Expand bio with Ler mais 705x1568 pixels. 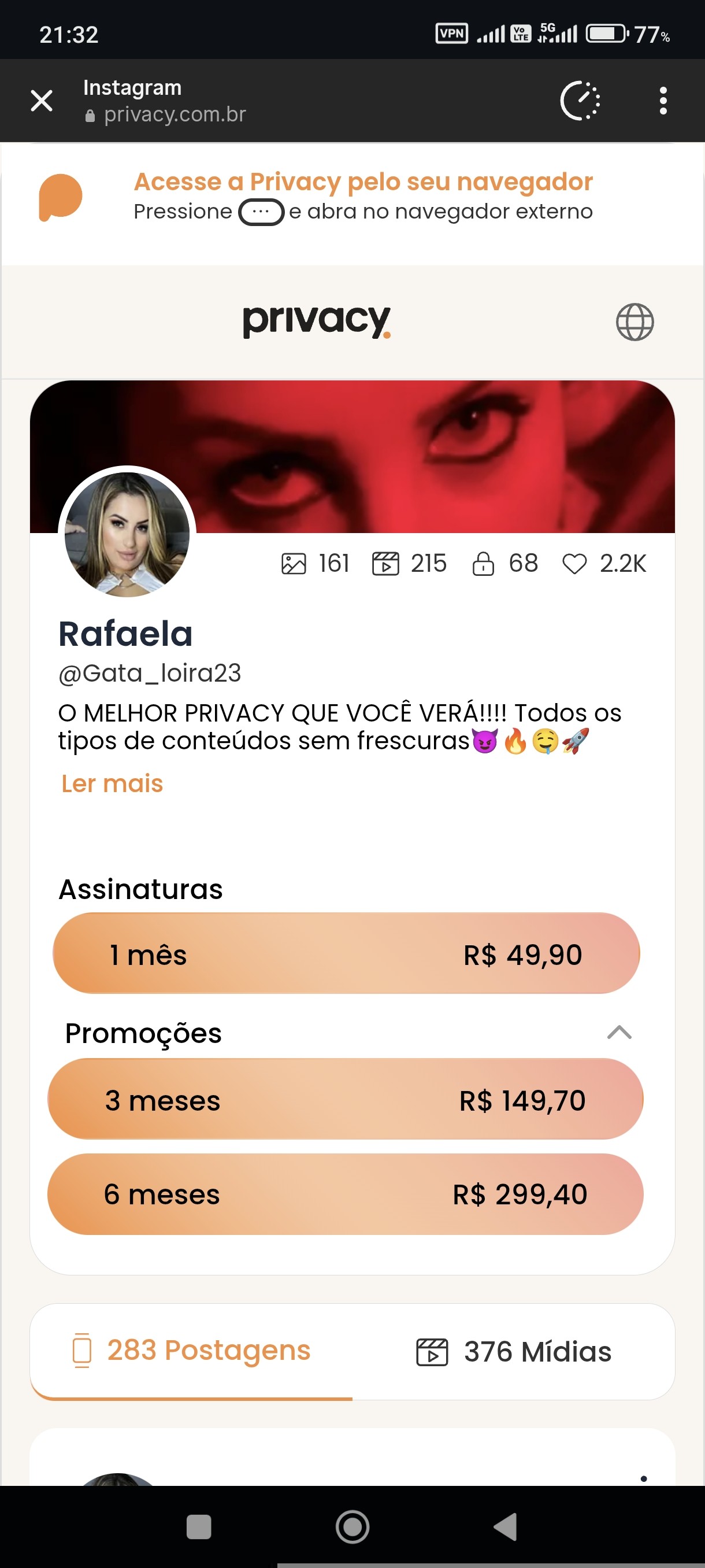(112, 783)
